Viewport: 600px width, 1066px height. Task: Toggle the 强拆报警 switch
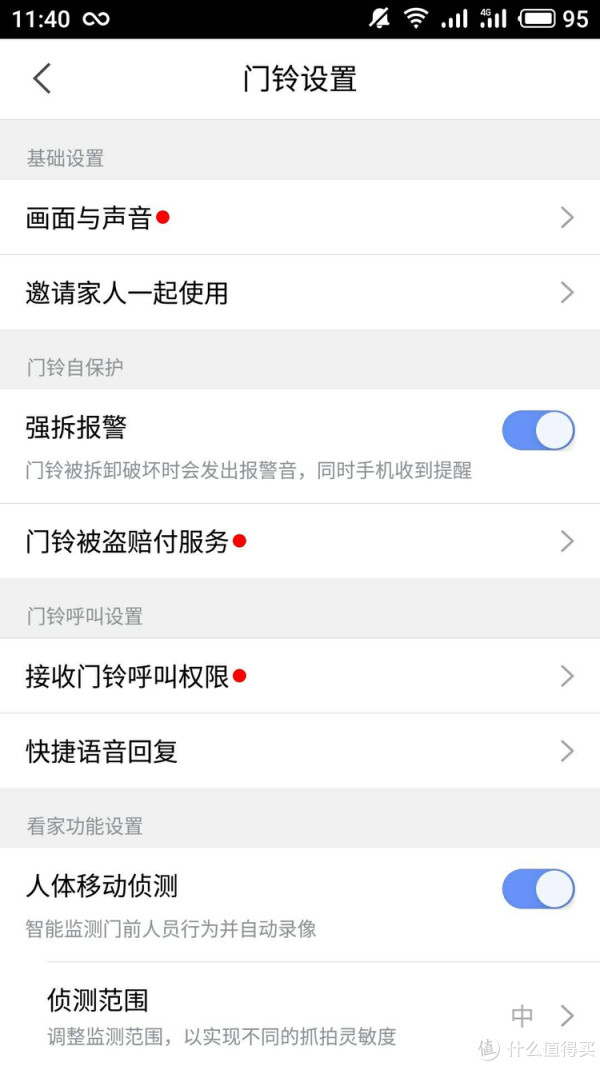pyautogui.click(x=538, y=431)
